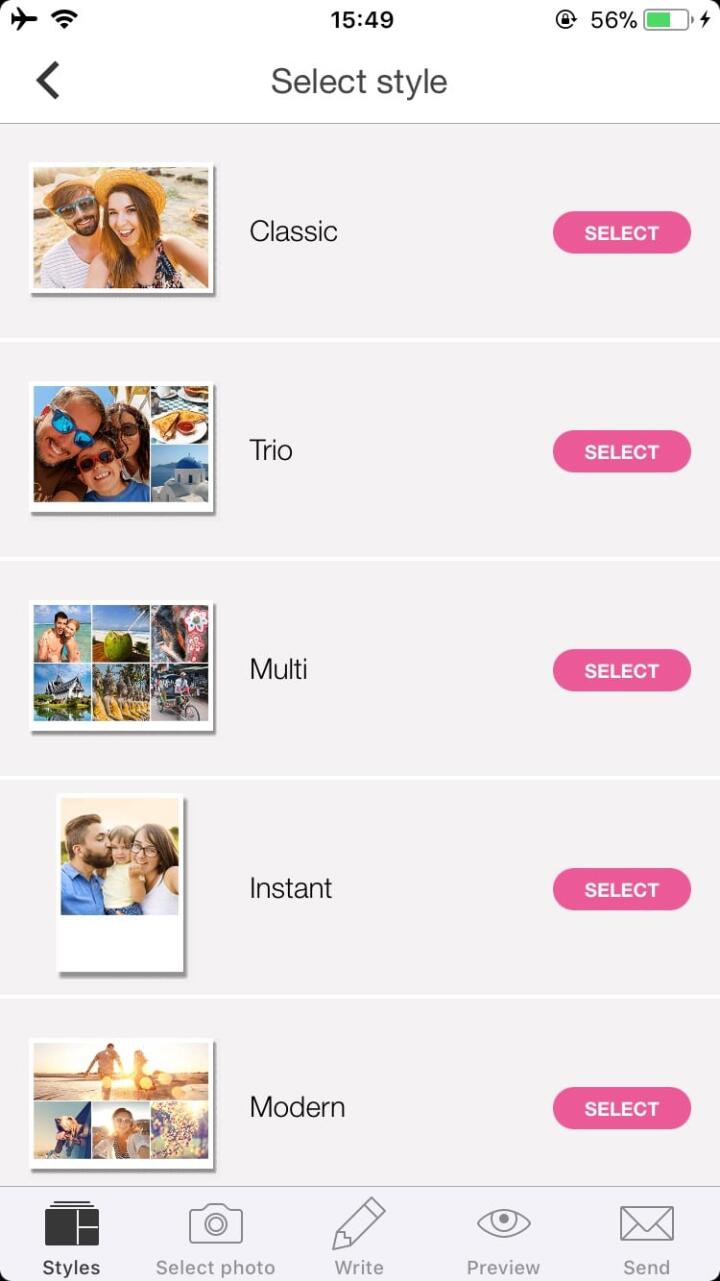This screenshot has width=720, height=1281.
Task: Open the Write tab
Action: [x=358, y=1238]
